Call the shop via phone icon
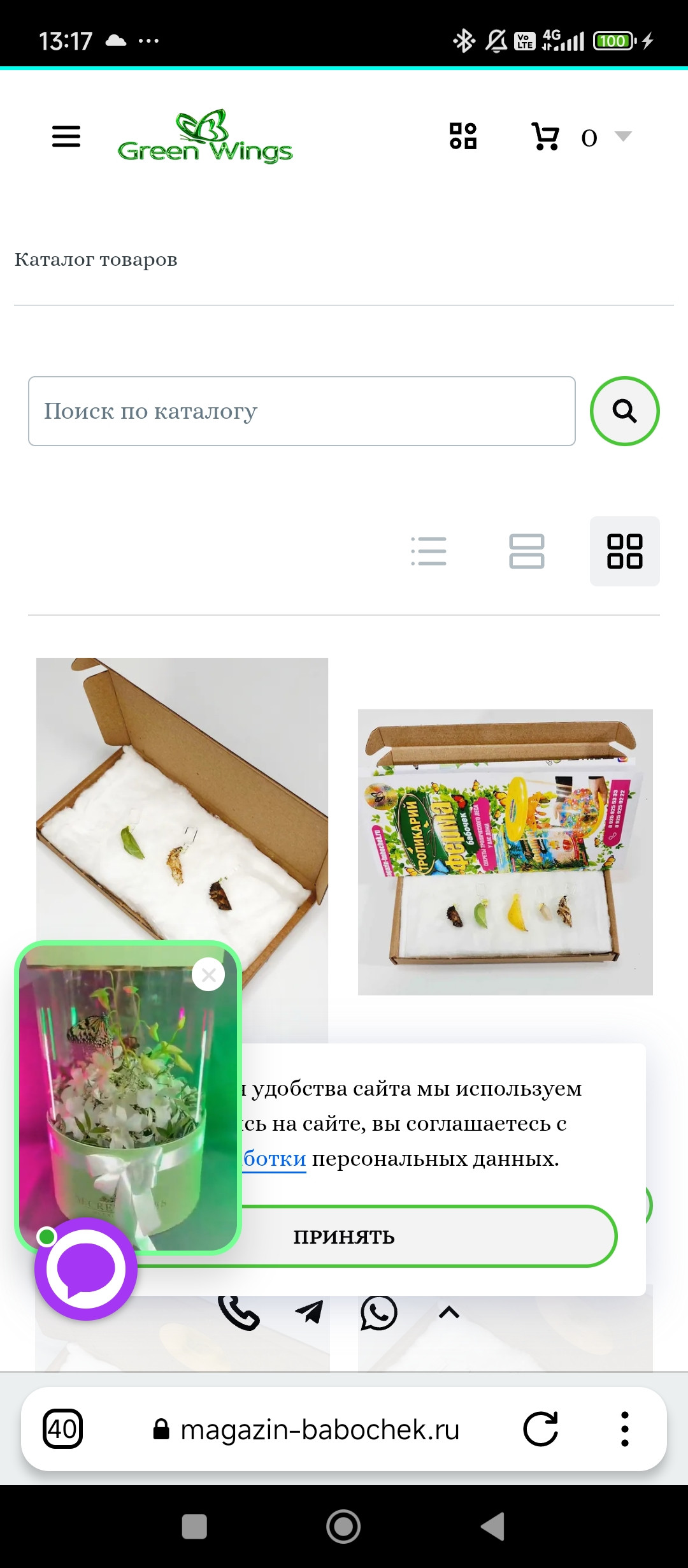This screenshot has width=688, height=1568. pyautogui.click(x=239, y=1312)
